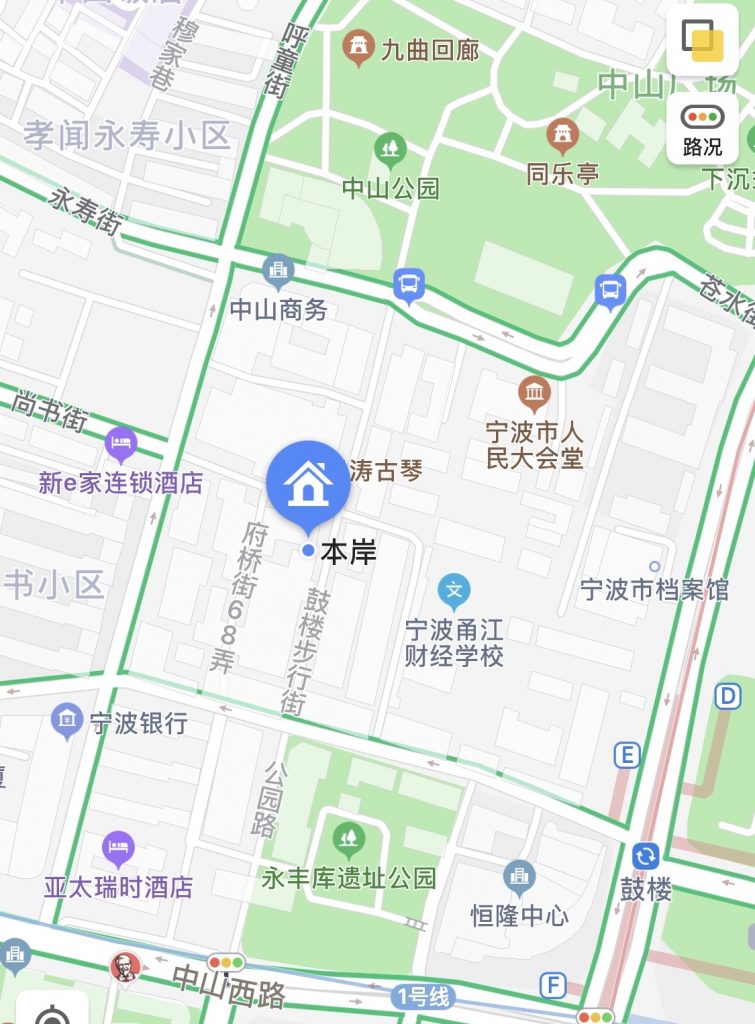
Task: Open the 宁波甬江财经学校 school marker
Action: 454,590
